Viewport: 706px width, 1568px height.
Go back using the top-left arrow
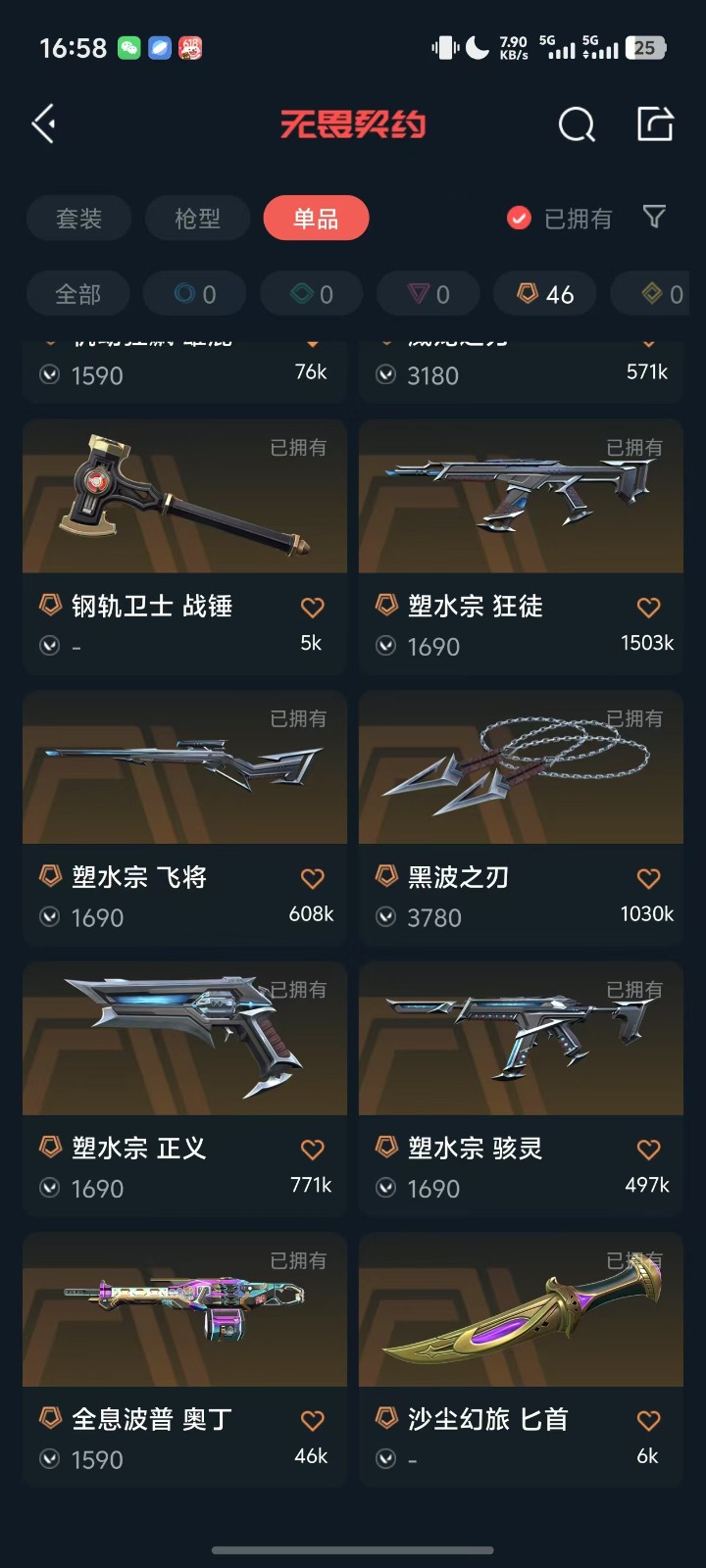point(44,124)
